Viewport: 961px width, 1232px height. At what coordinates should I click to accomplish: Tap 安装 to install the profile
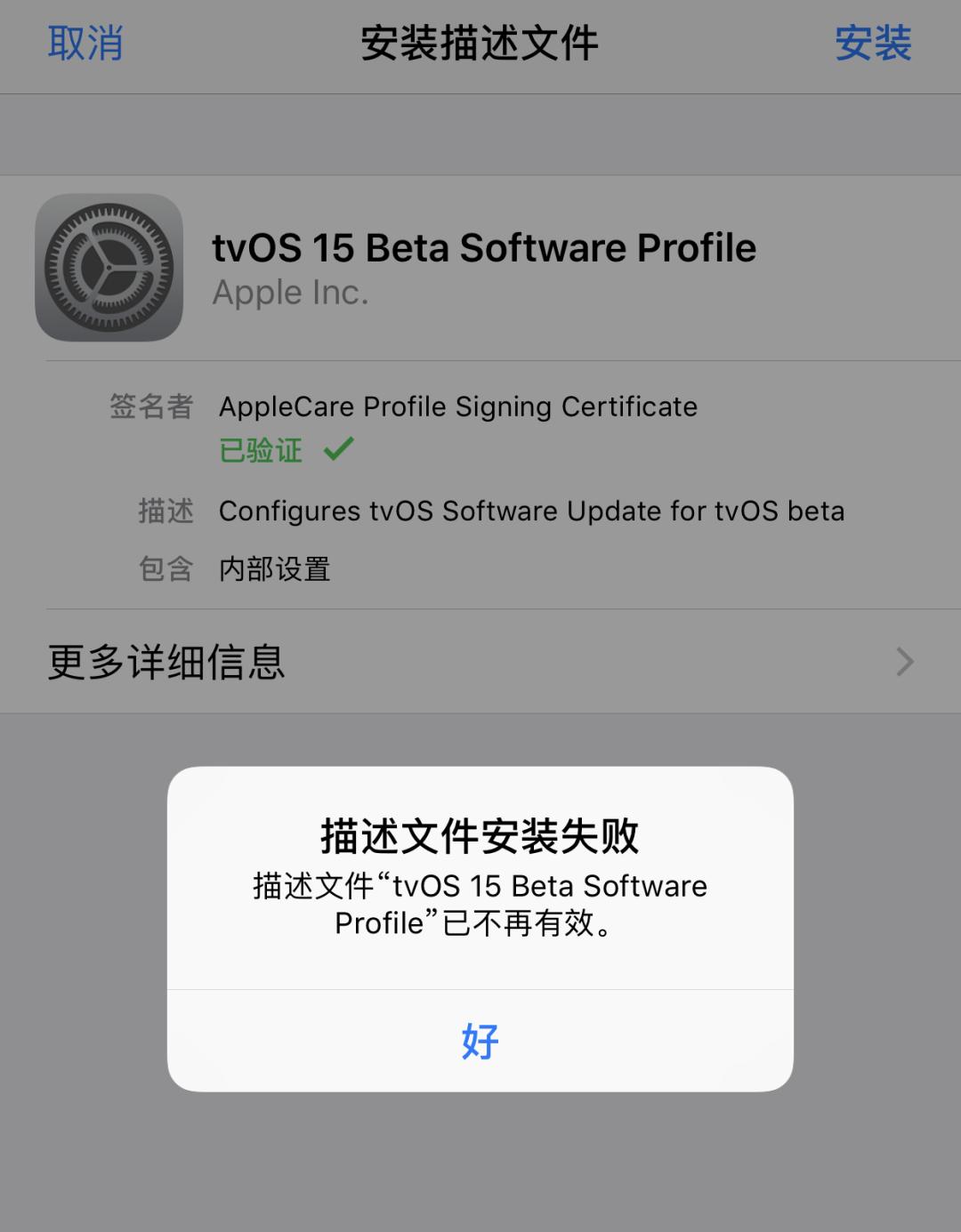tap(873, 44)
